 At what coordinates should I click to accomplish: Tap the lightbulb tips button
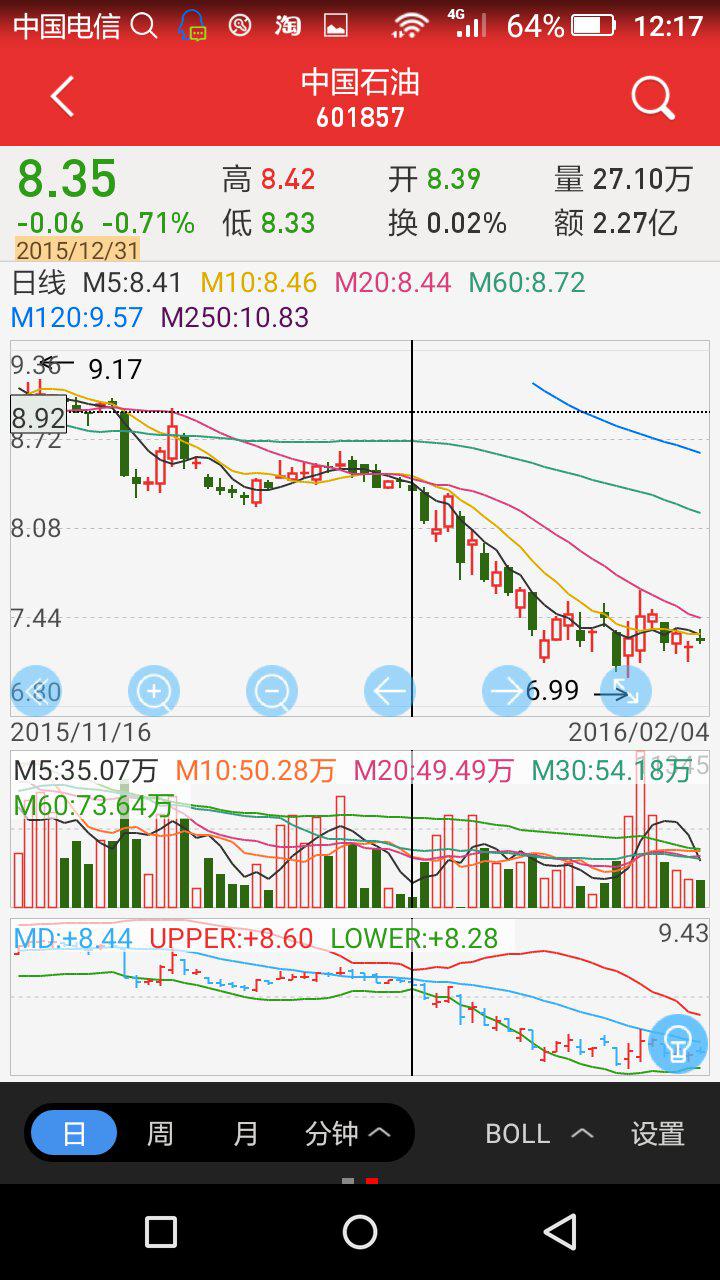pyautogui.click(x=679, y=1044)
